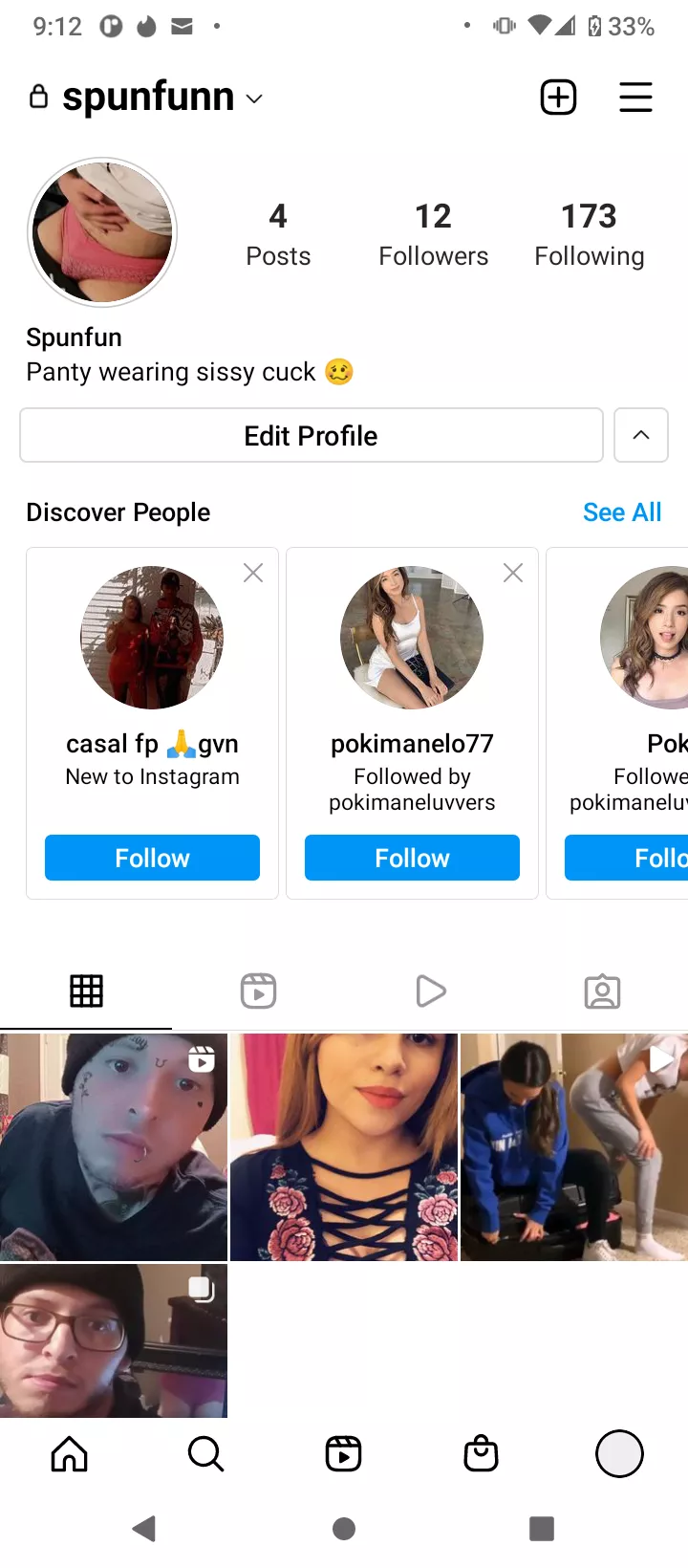Collapse the Discover People section
Image resolution: width=688 pixels, height=1568 pixels.
[x=640, y=435]
